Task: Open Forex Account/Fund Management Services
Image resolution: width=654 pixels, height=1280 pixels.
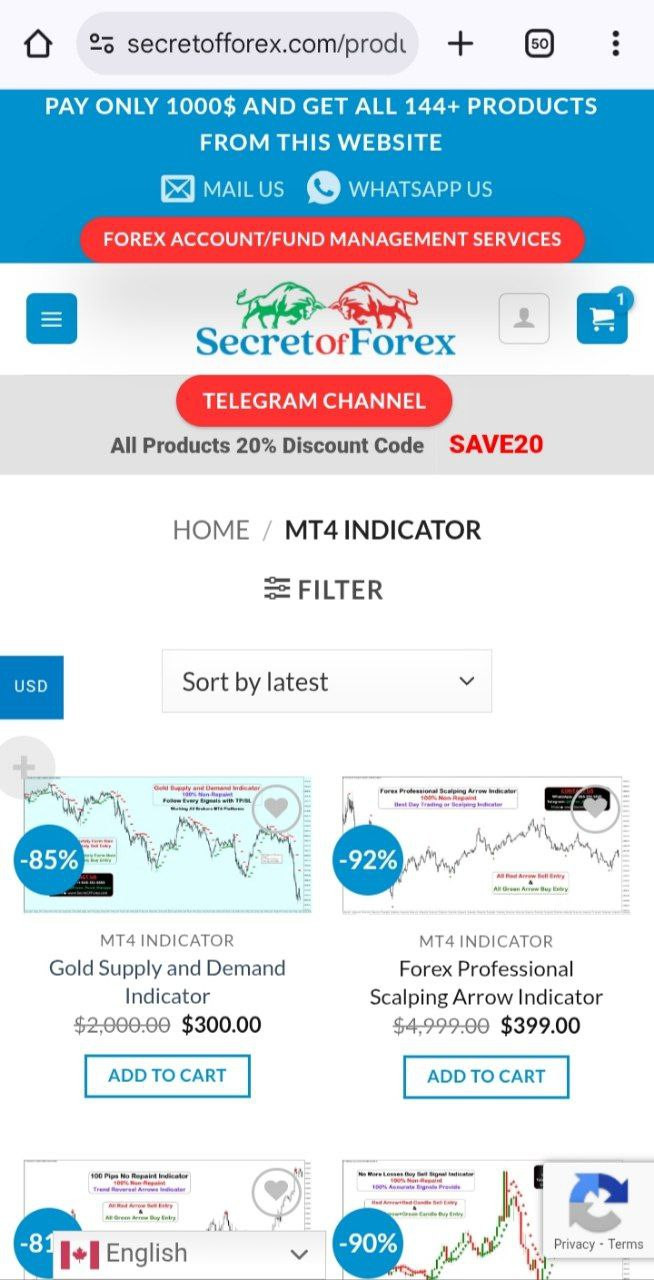Action: point(331,240)
